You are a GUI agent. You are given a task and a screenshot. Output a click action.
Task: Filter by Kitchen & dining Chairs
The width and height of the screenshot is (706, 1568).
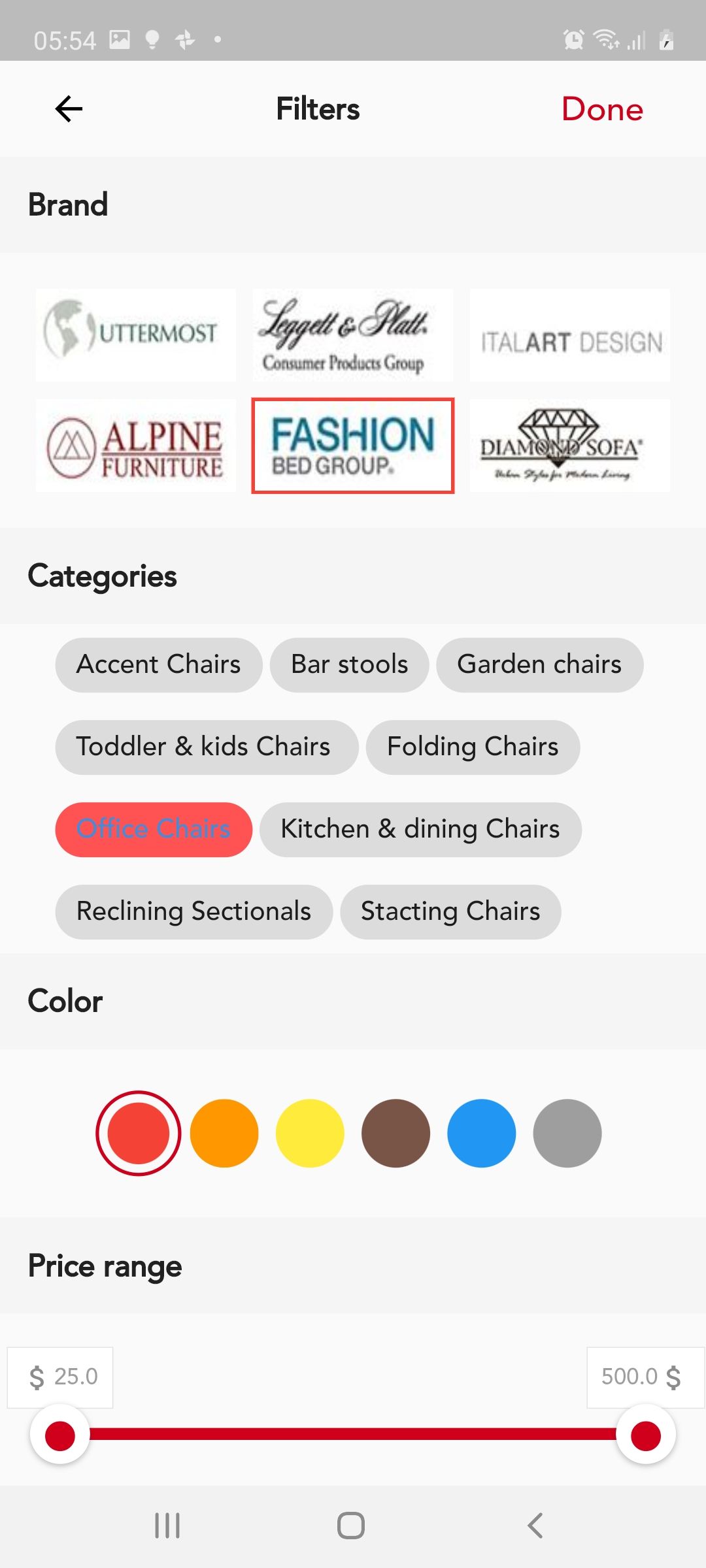420,830
